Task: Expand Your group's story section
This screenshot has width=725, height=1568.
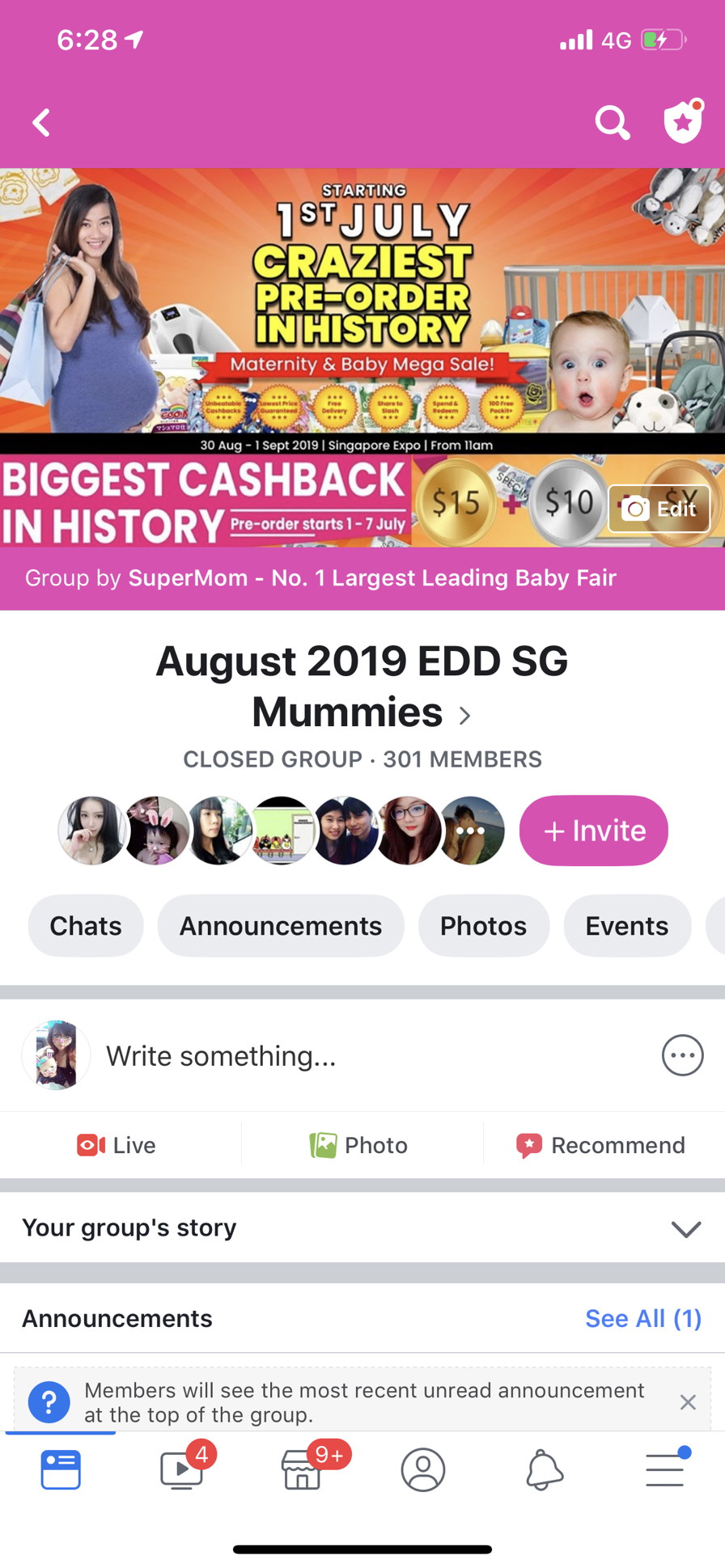Action: click(685, 1229)
